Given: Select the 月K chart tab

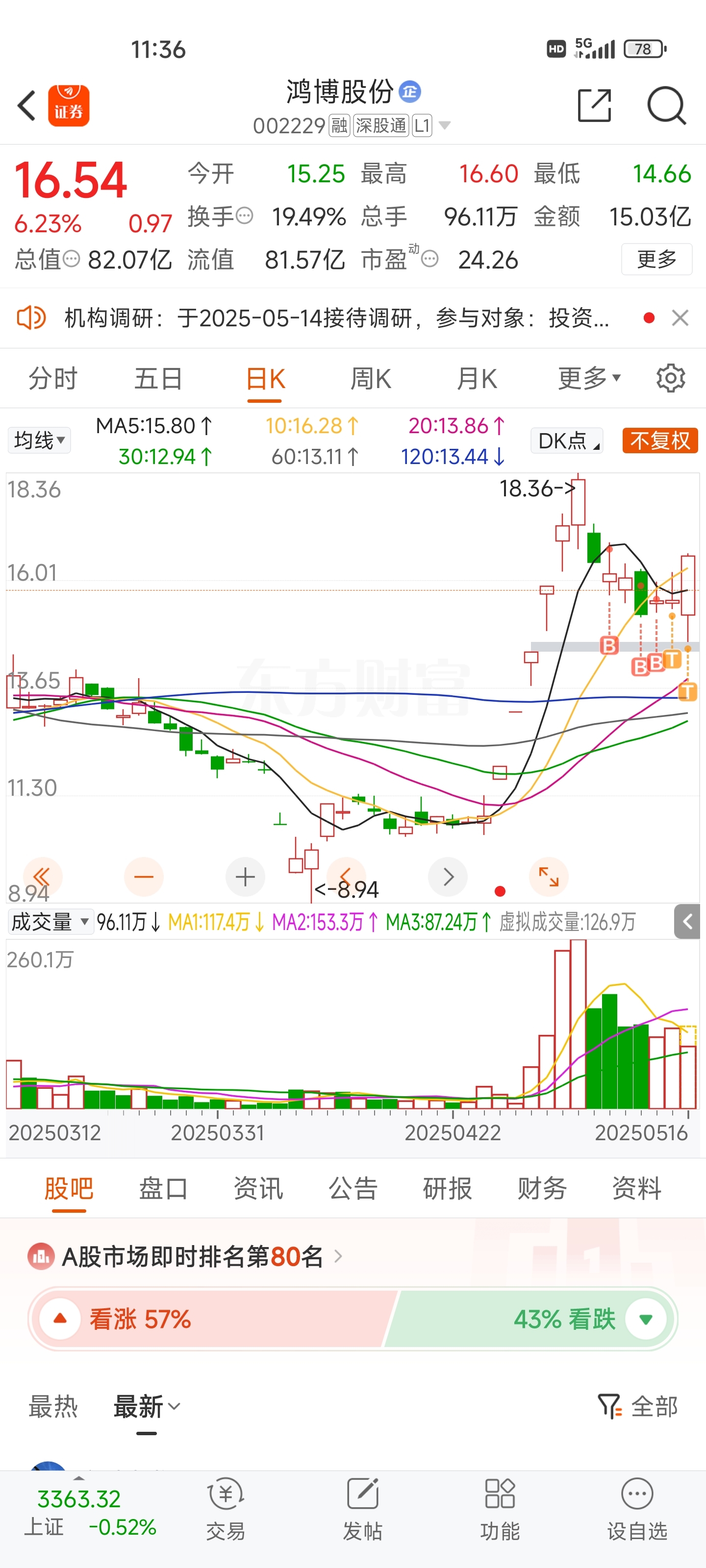Looking at the screenshot, I should pyautogui.click(x=477, y=379).
